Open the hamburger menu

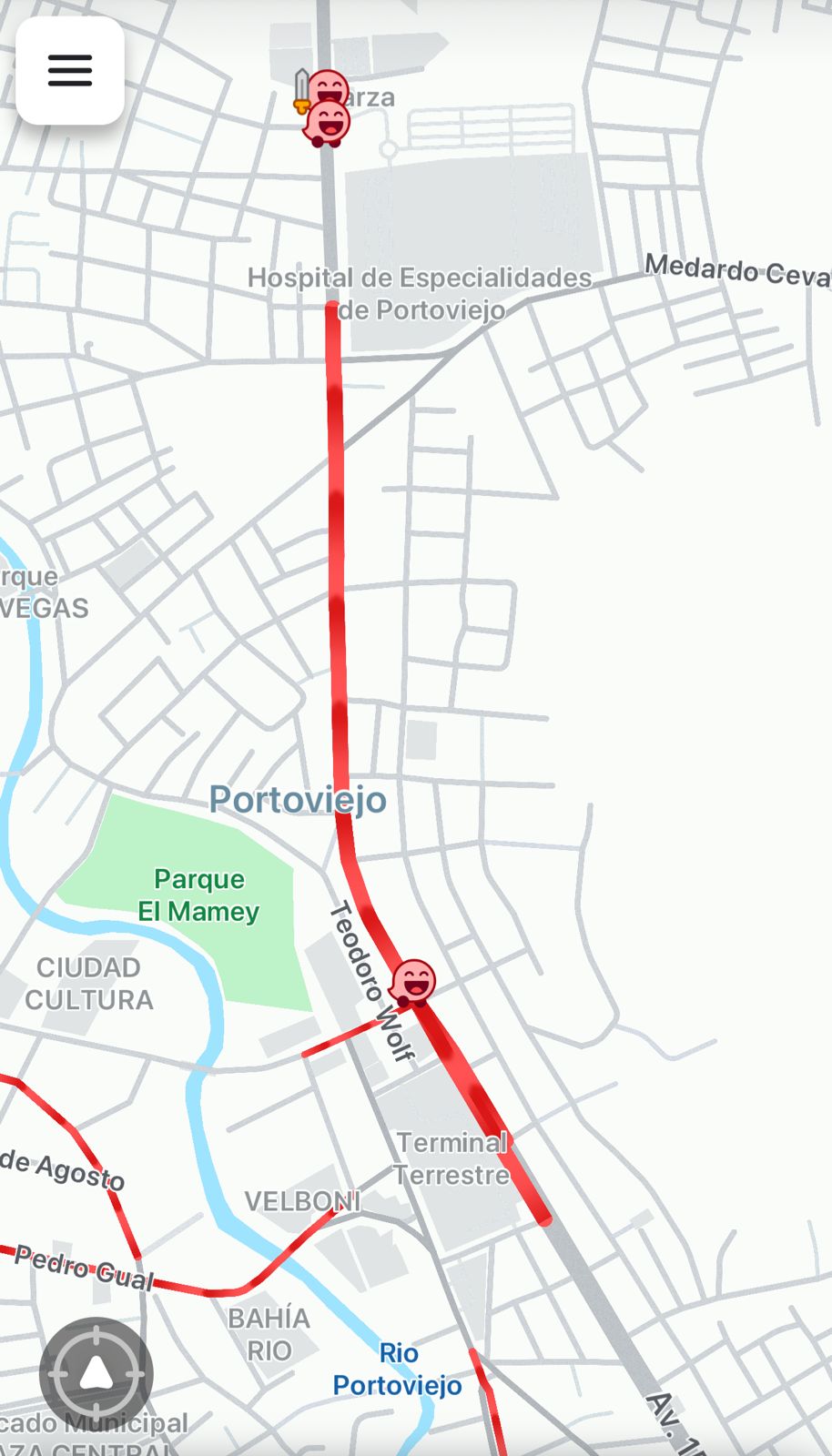tap(70, 70)
